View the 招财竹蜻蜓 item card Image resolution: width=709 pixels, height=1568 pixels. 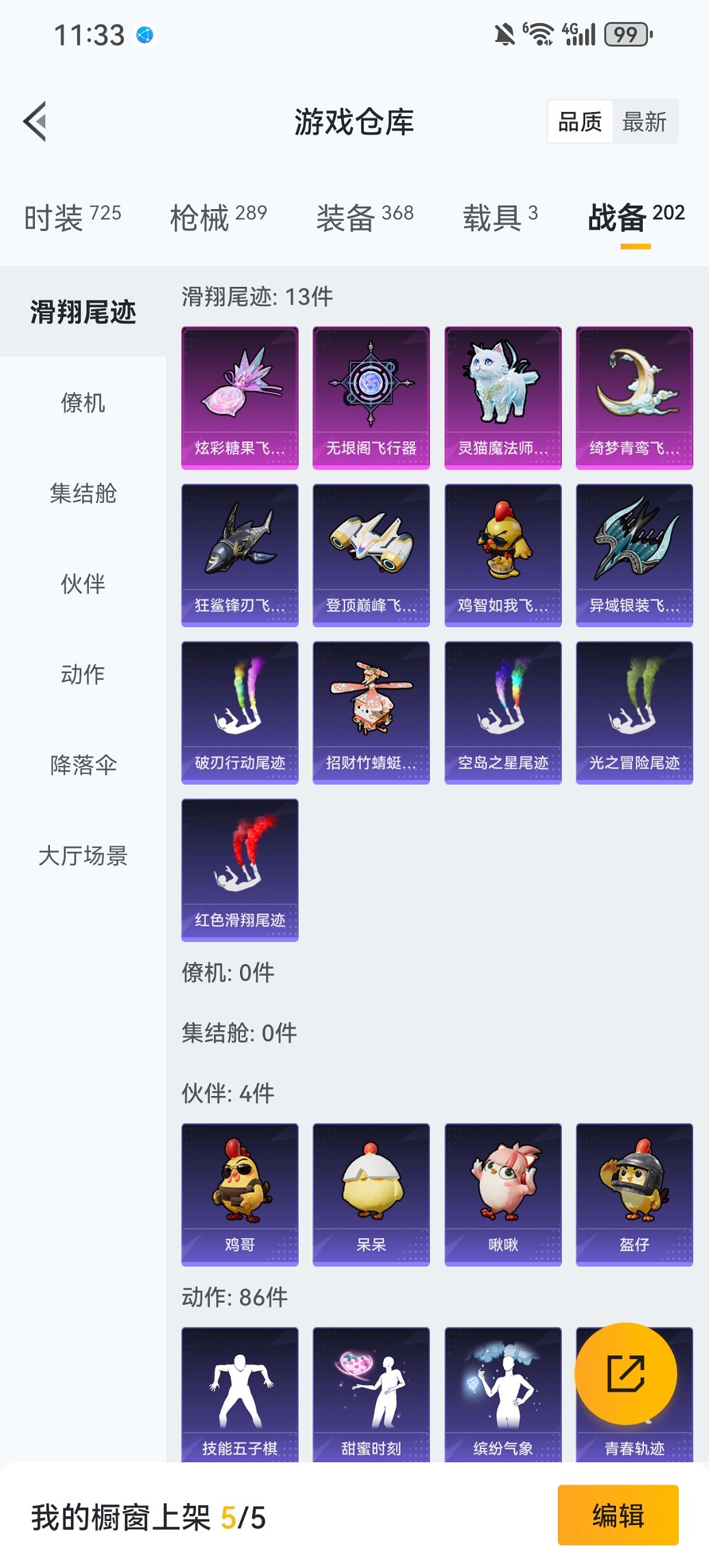tap(371, 711)
